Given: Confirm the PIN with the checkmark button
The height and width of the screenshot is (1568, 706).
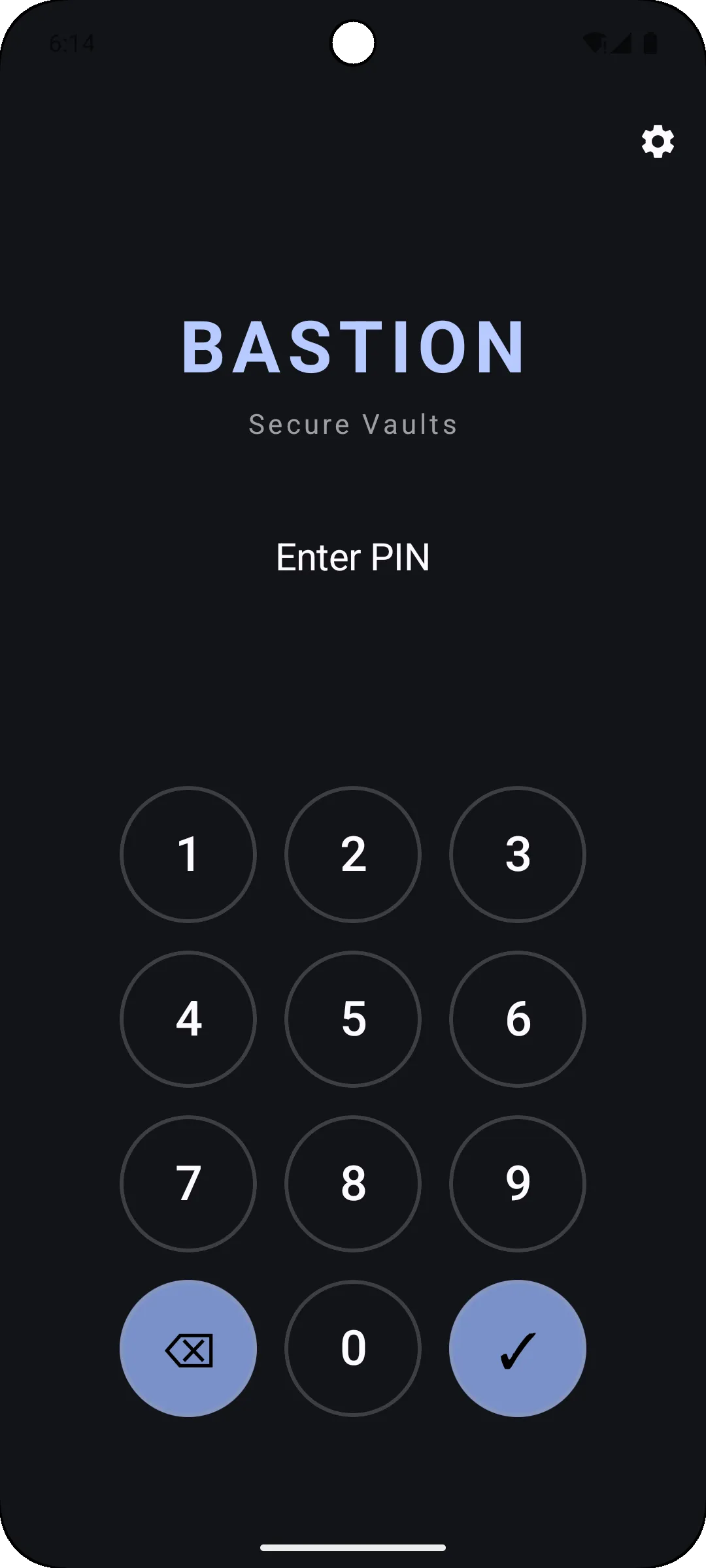Looking at the screenshot, I should click(x=518, y=1348).
